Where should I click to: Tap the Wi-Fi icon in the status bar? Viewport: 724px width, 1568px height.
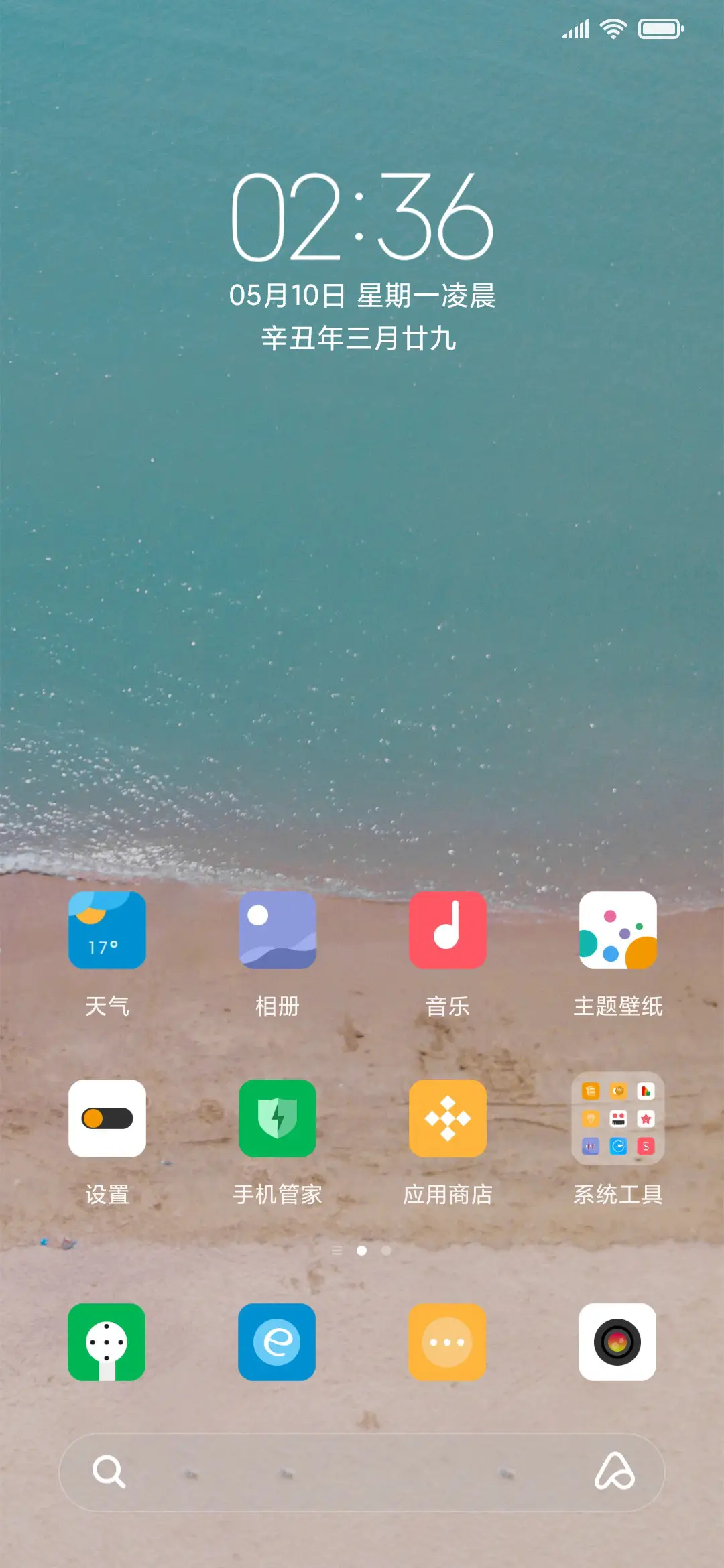click(x=612, y=29)
